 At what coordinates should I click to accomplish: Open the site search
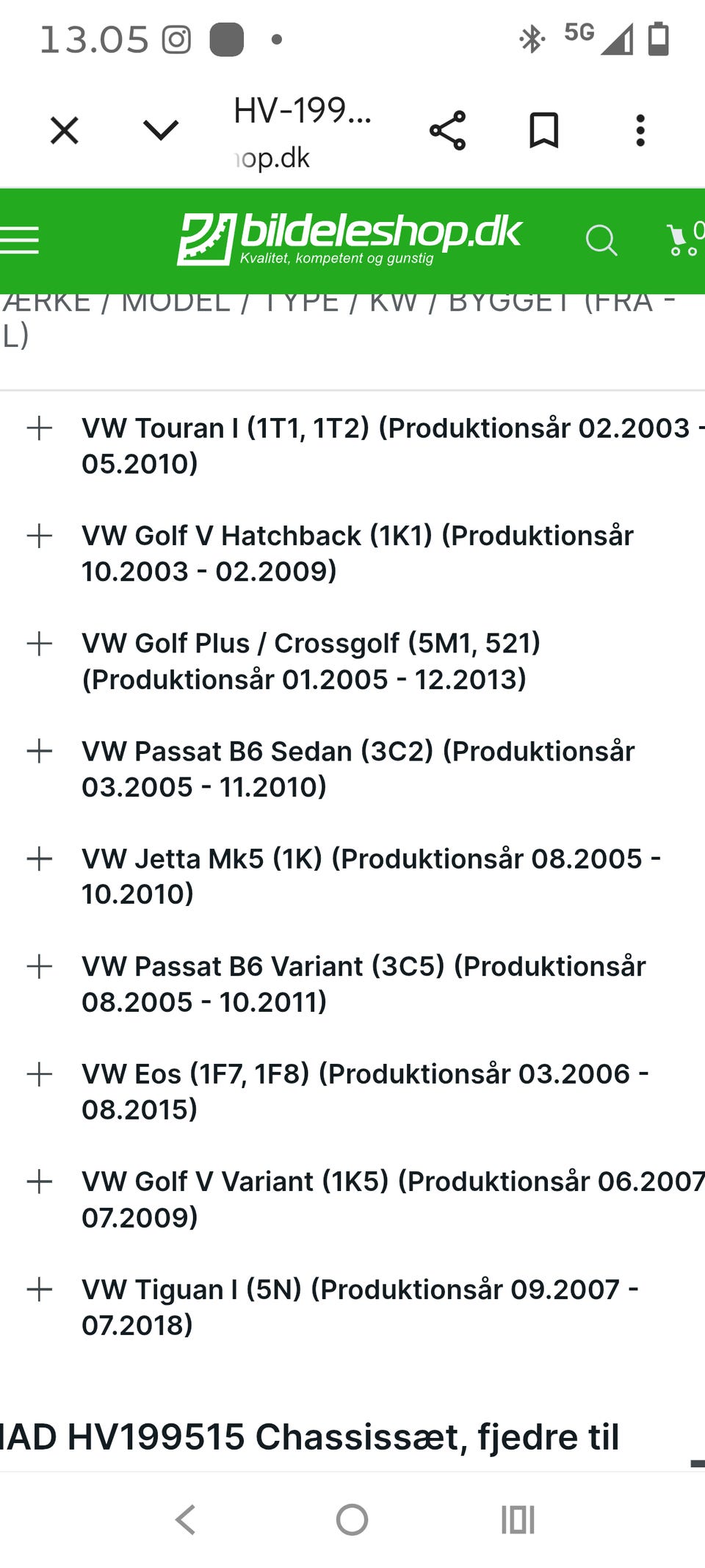[x=601, y=240]
